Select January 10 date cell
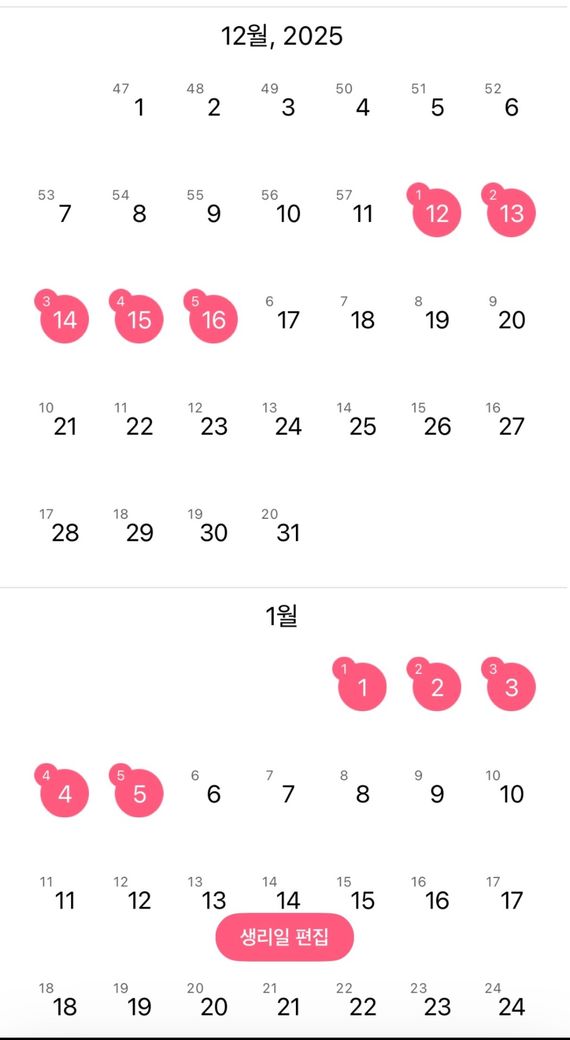The width and height of the screenshot is (570, 1040). 510,793
